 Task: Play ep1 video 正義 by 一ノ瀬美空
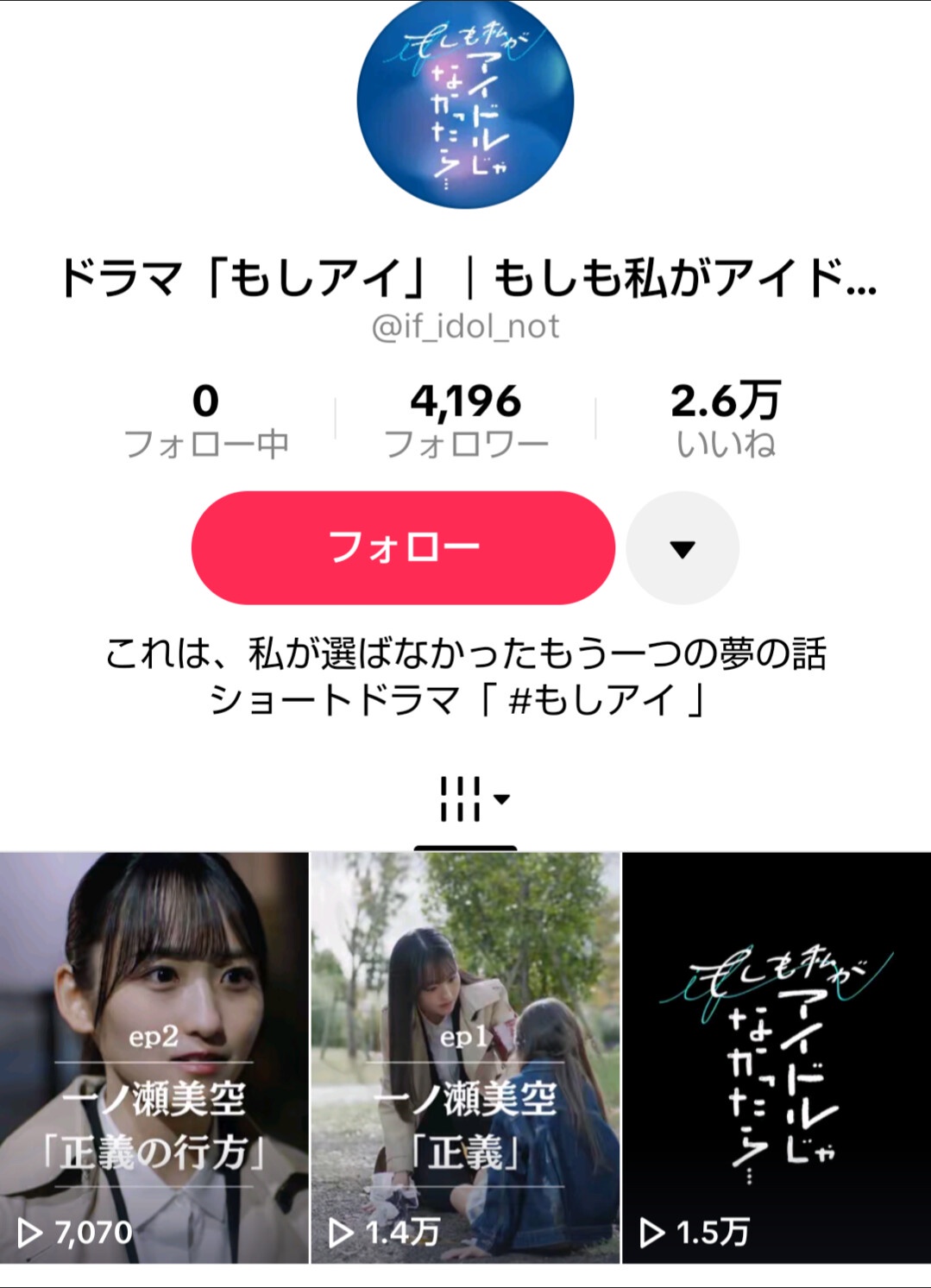(x=465, y=1058)
